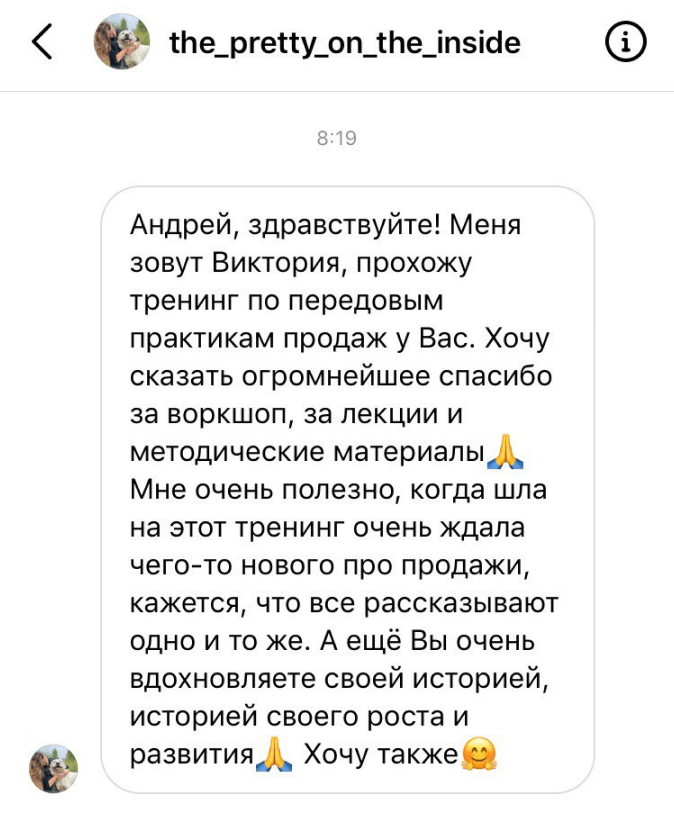Image resolution: width=674 pixels, height=822 pixels.
Task: Go back to the message list
Action: click(41, 43)
